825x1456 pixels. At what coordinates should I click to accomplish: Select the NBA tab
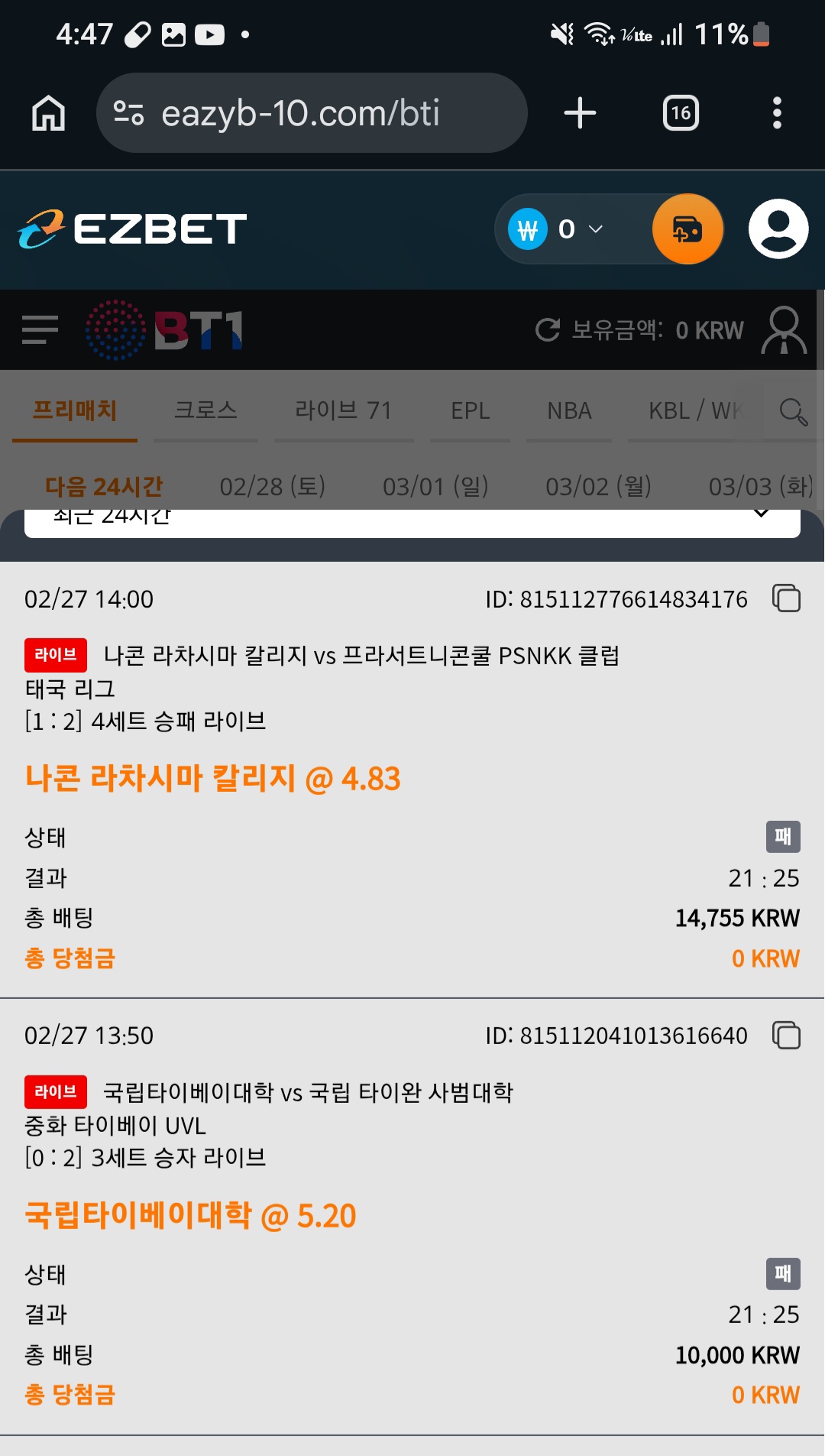point(568,410)
